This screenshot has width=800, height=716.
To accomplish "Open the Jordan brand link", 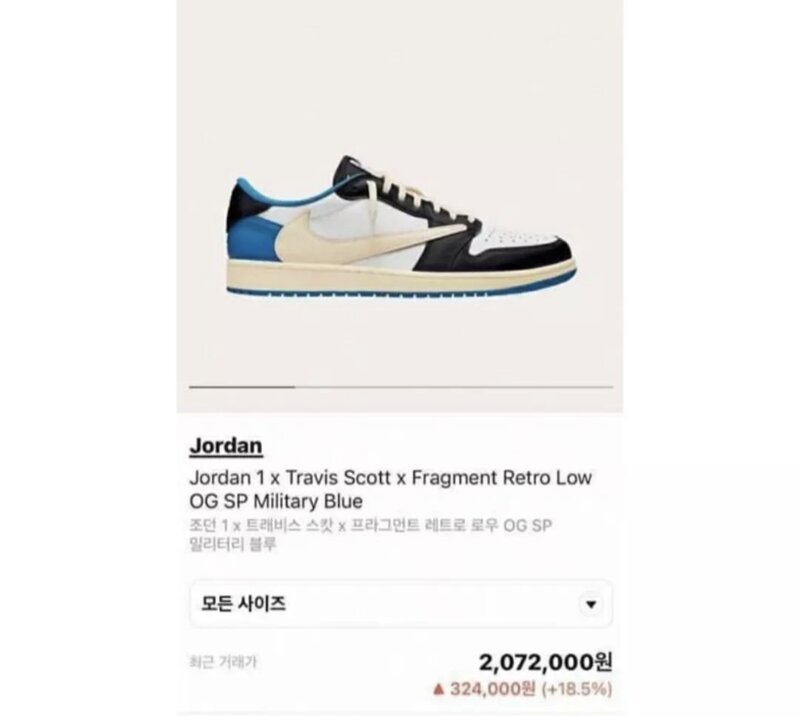I will (225, 446).
